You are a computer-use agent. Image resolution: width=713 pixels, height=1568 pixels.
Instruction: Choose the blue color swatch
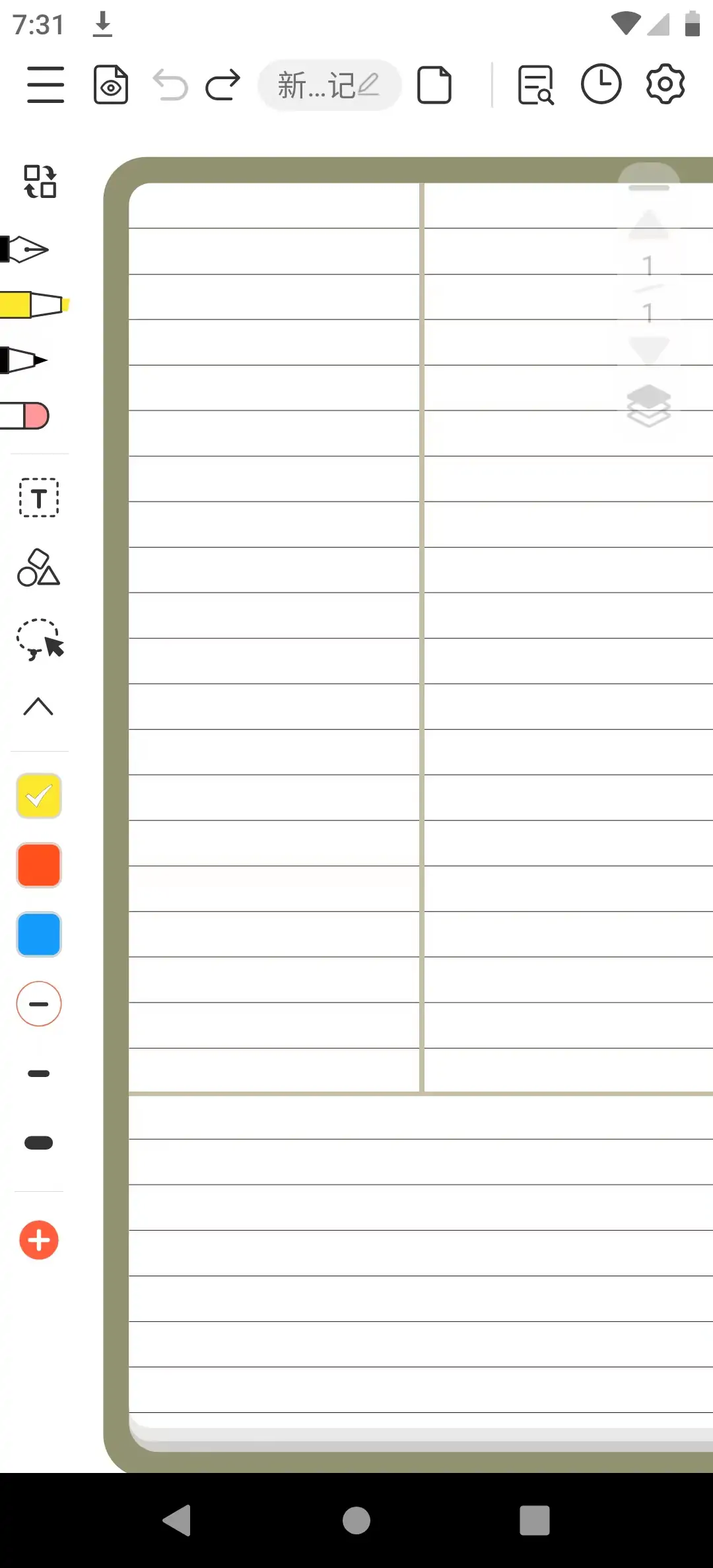(x=39, y=934)
